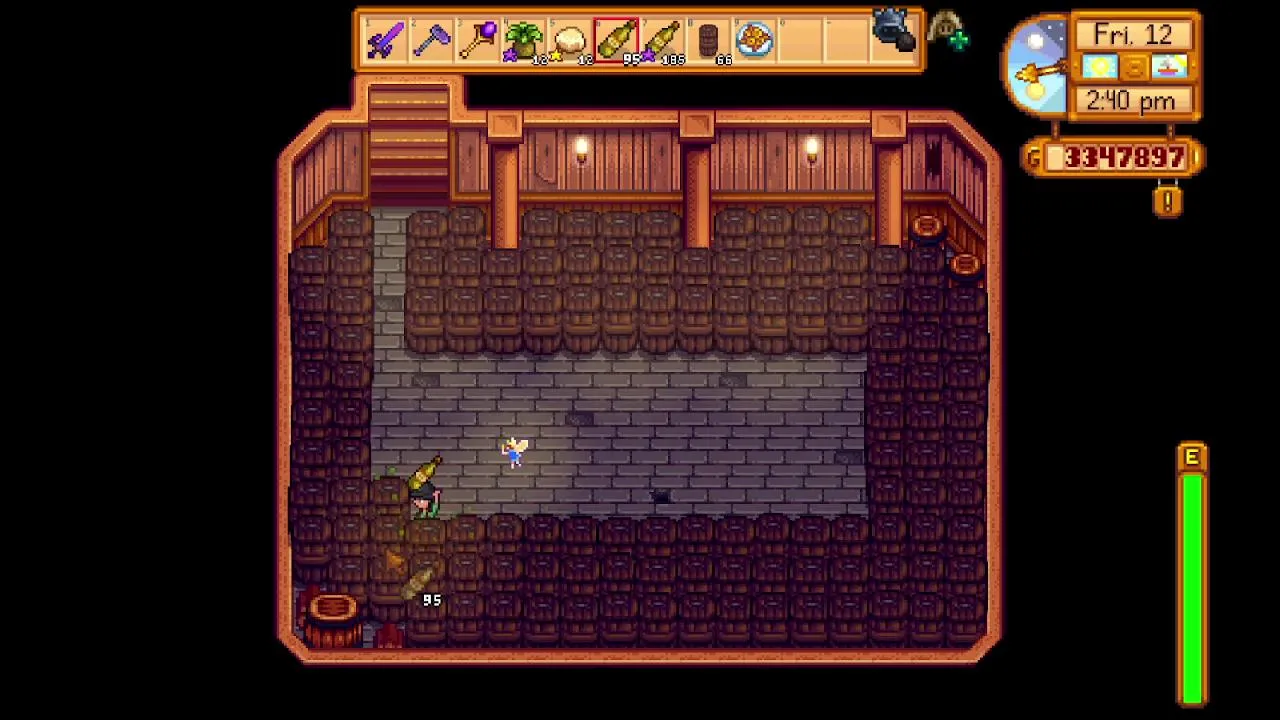Select the purple sword in toolbar
The width and height of the screenshot is (1280, 720).
coord(384,41)
